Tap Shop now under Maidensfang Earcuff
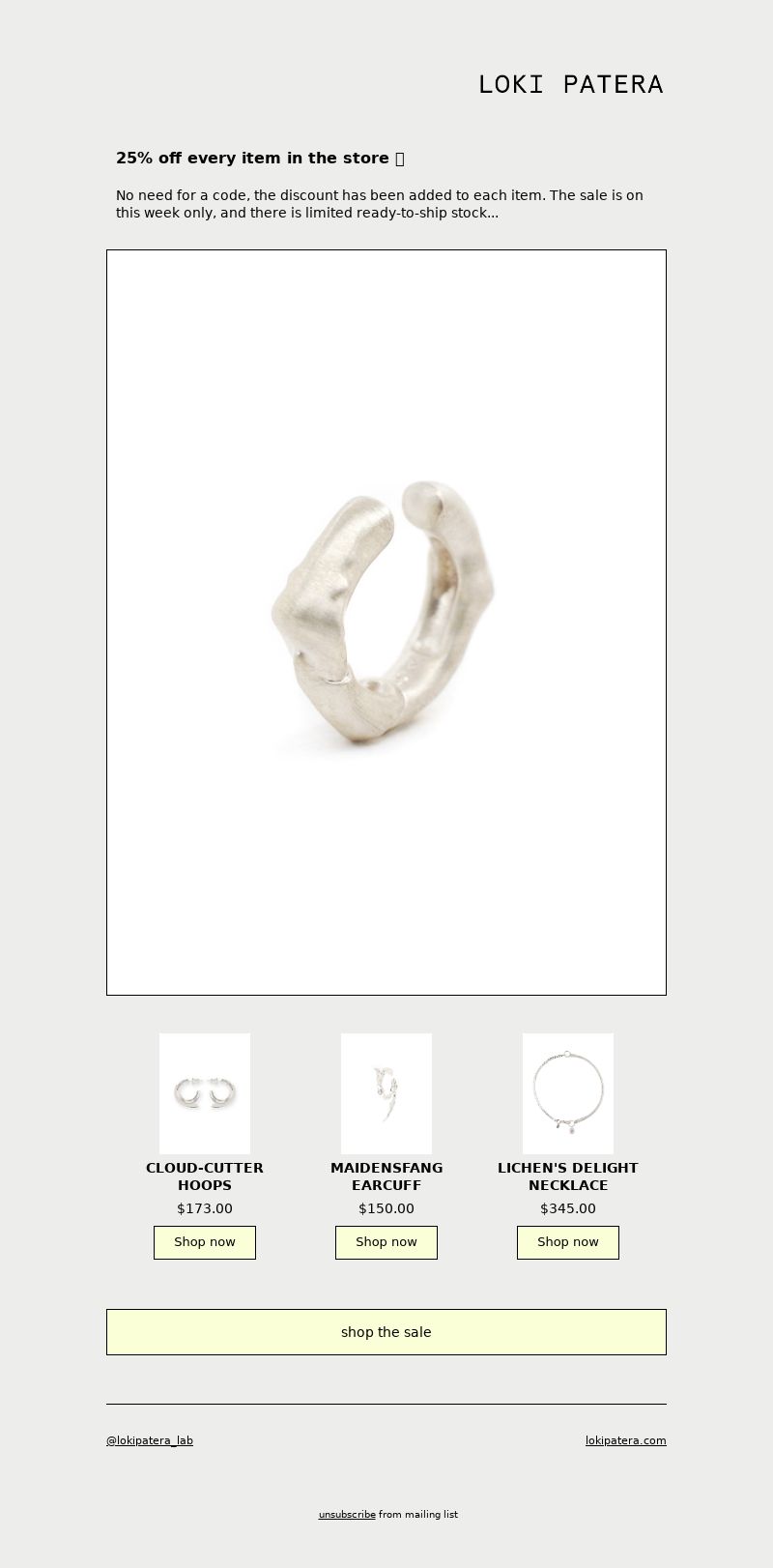The image size is (773, 1568). click(386, 1242)
